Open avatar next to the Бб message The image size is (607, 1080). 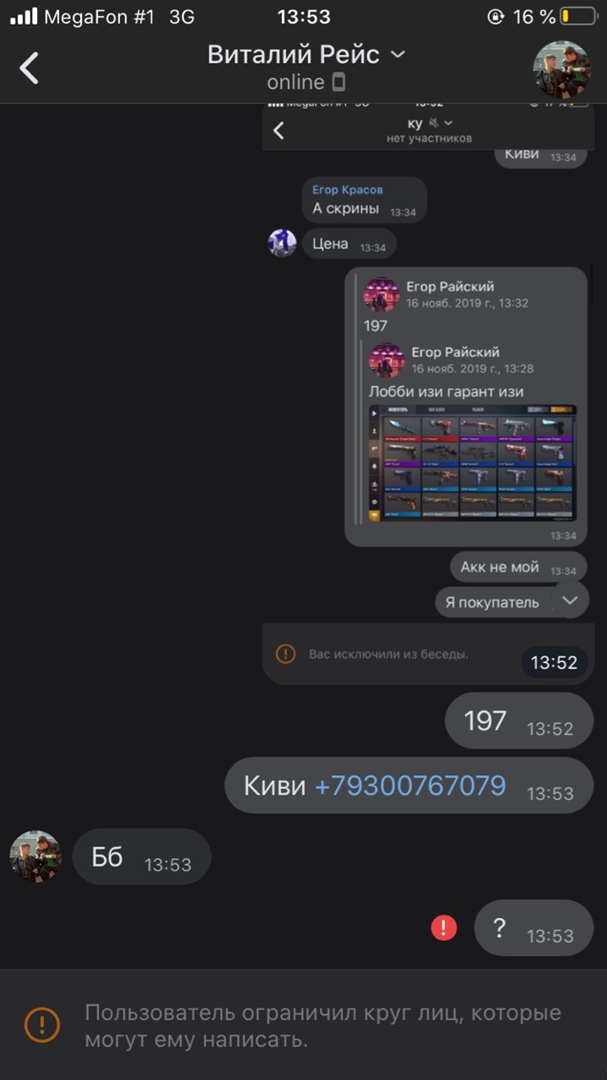click(x=36, y=857)
